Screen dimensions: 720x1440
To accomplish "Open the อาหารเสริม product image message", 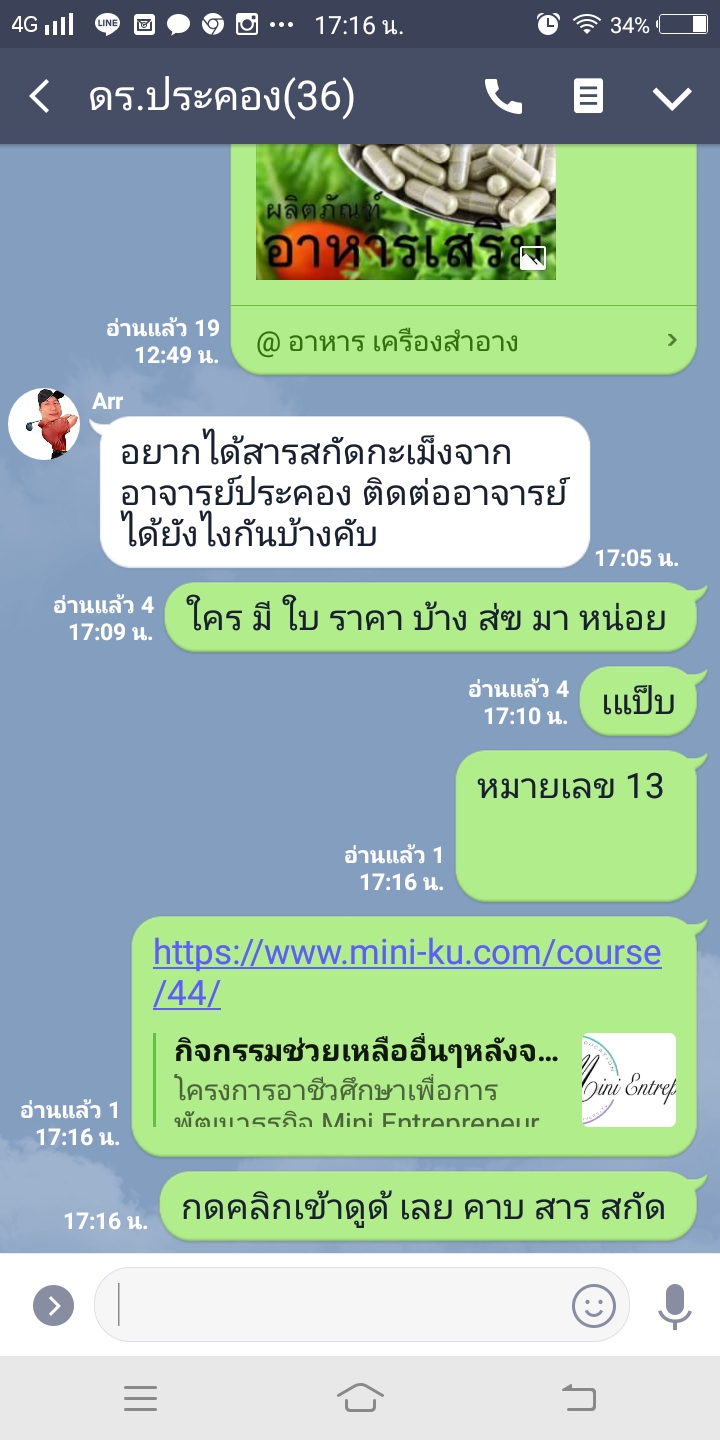I will tap(405, 212).
